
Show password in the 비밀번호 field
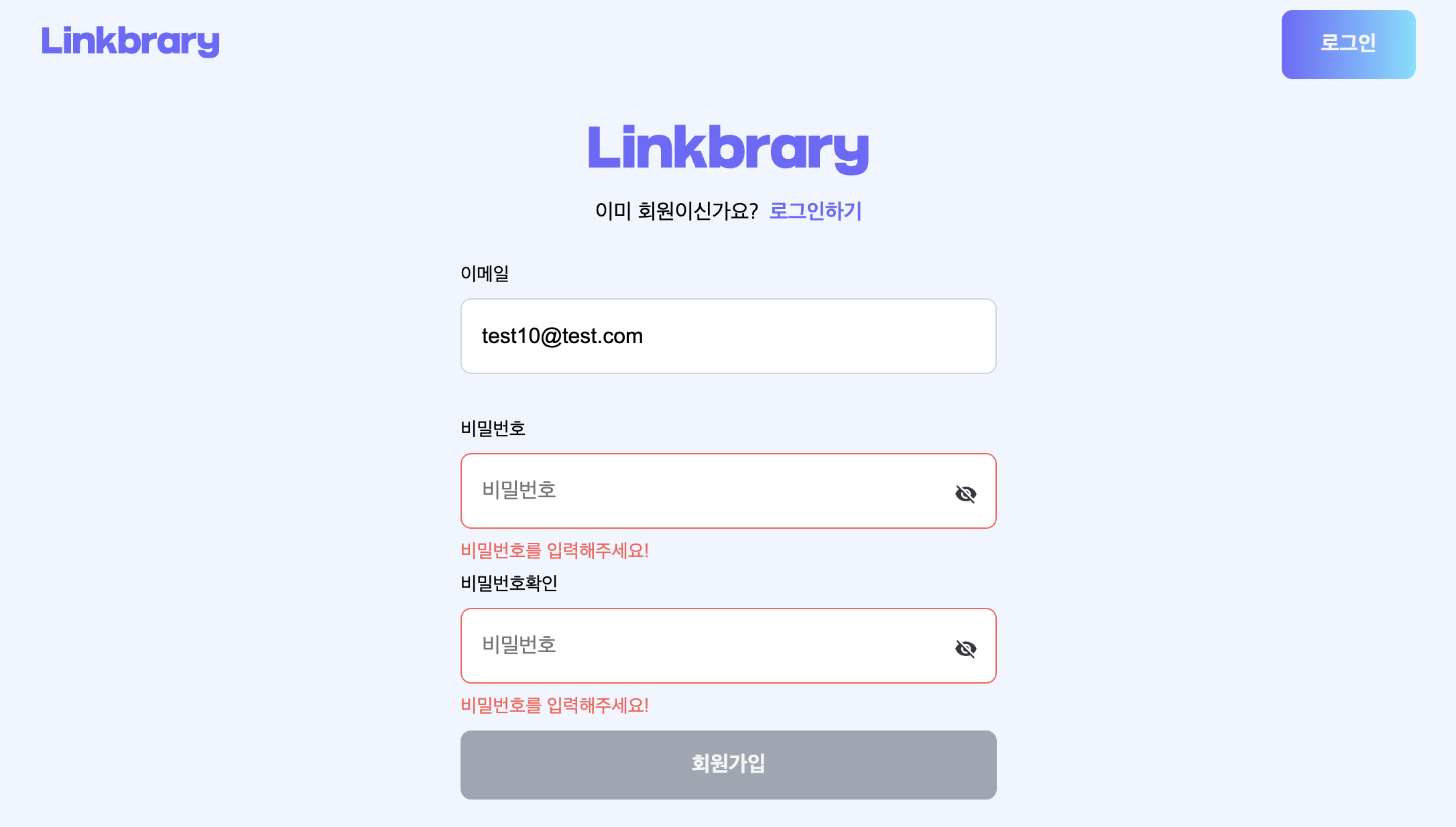click(x=966, y=494)
